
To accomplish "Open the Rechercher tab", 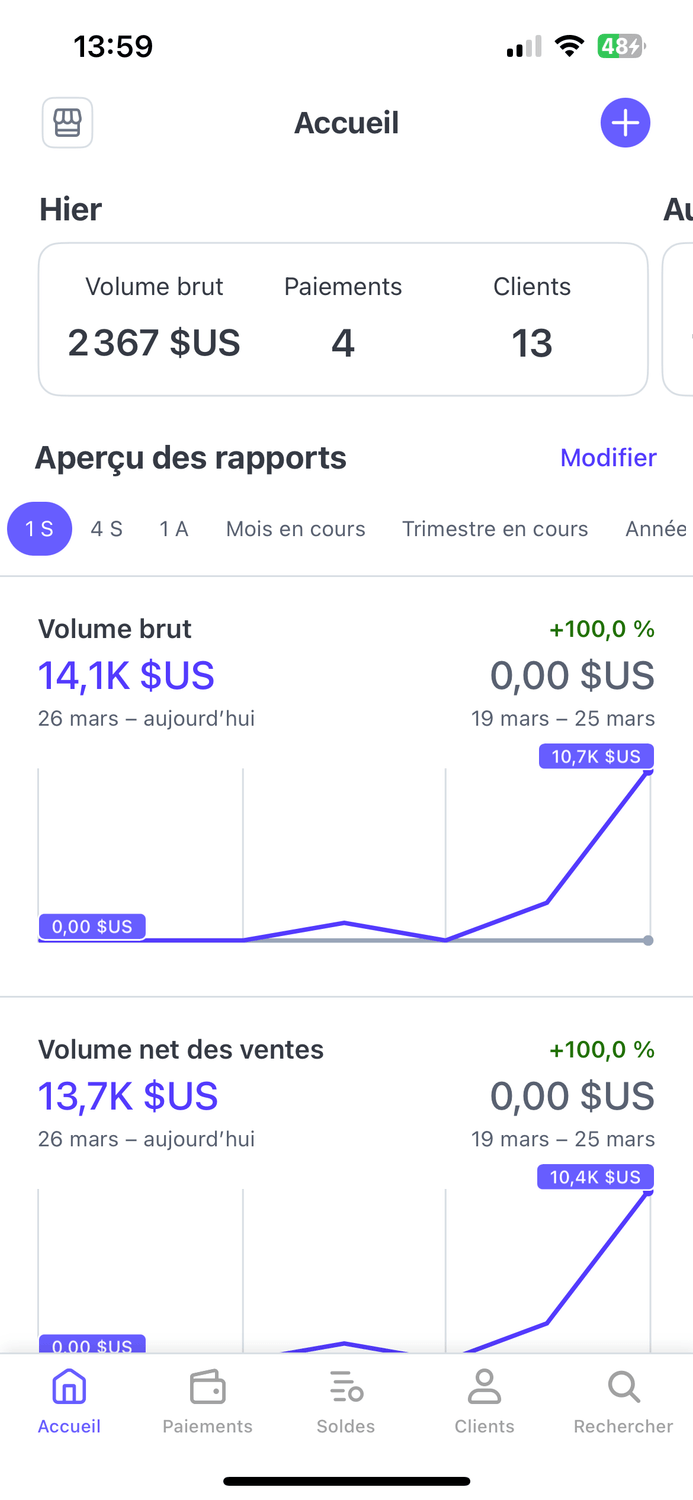I will (x=623, y=1402).
